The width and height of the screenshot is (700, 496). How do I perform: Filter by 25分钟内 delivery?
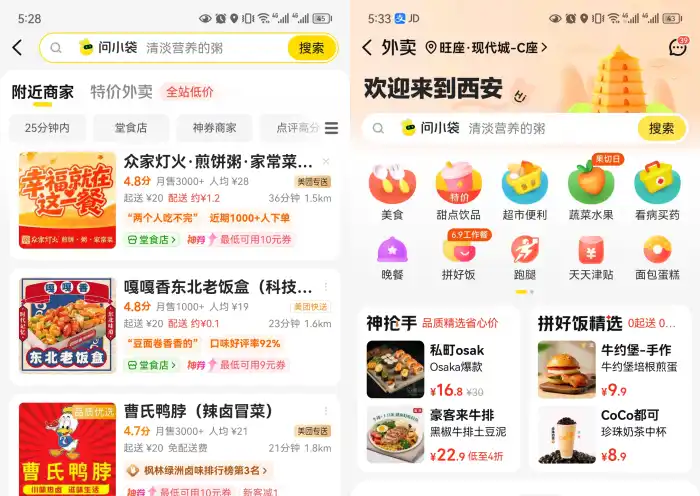pos(47,128)
